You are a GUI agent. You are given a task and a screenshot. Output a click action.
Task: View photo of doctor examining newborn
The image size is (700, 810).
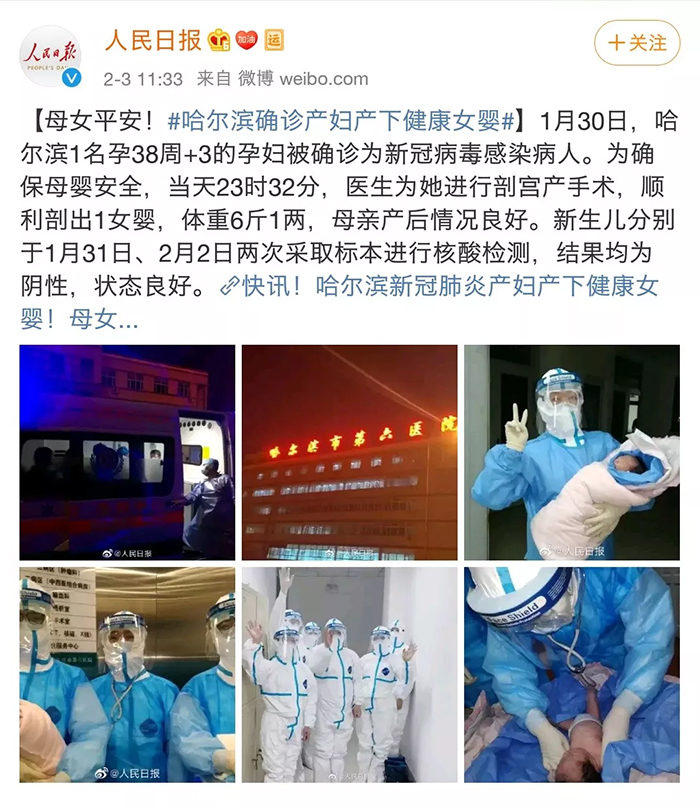(571, 674)
